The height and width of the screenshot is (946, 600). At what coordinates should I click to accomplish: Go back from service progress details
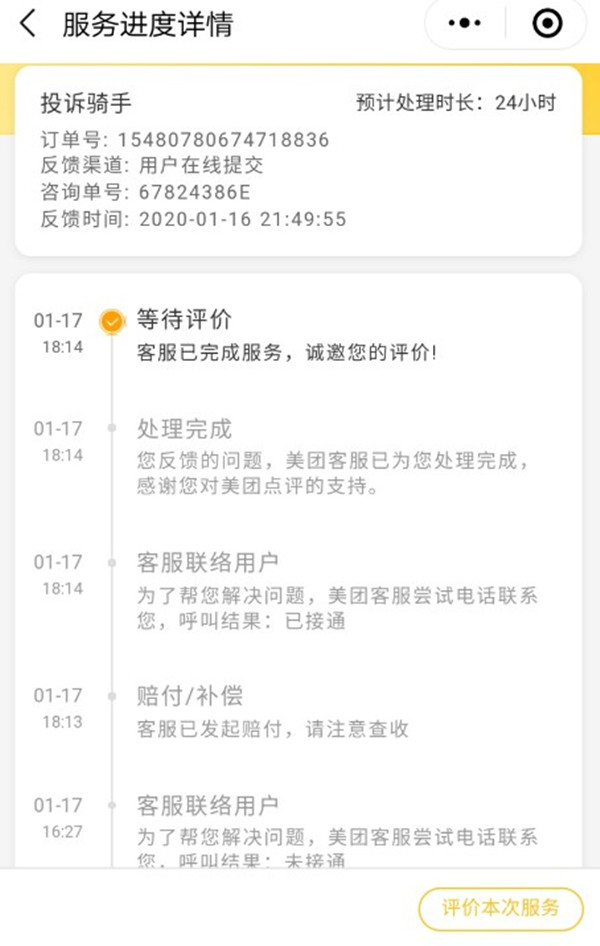[x=28, y=24]
